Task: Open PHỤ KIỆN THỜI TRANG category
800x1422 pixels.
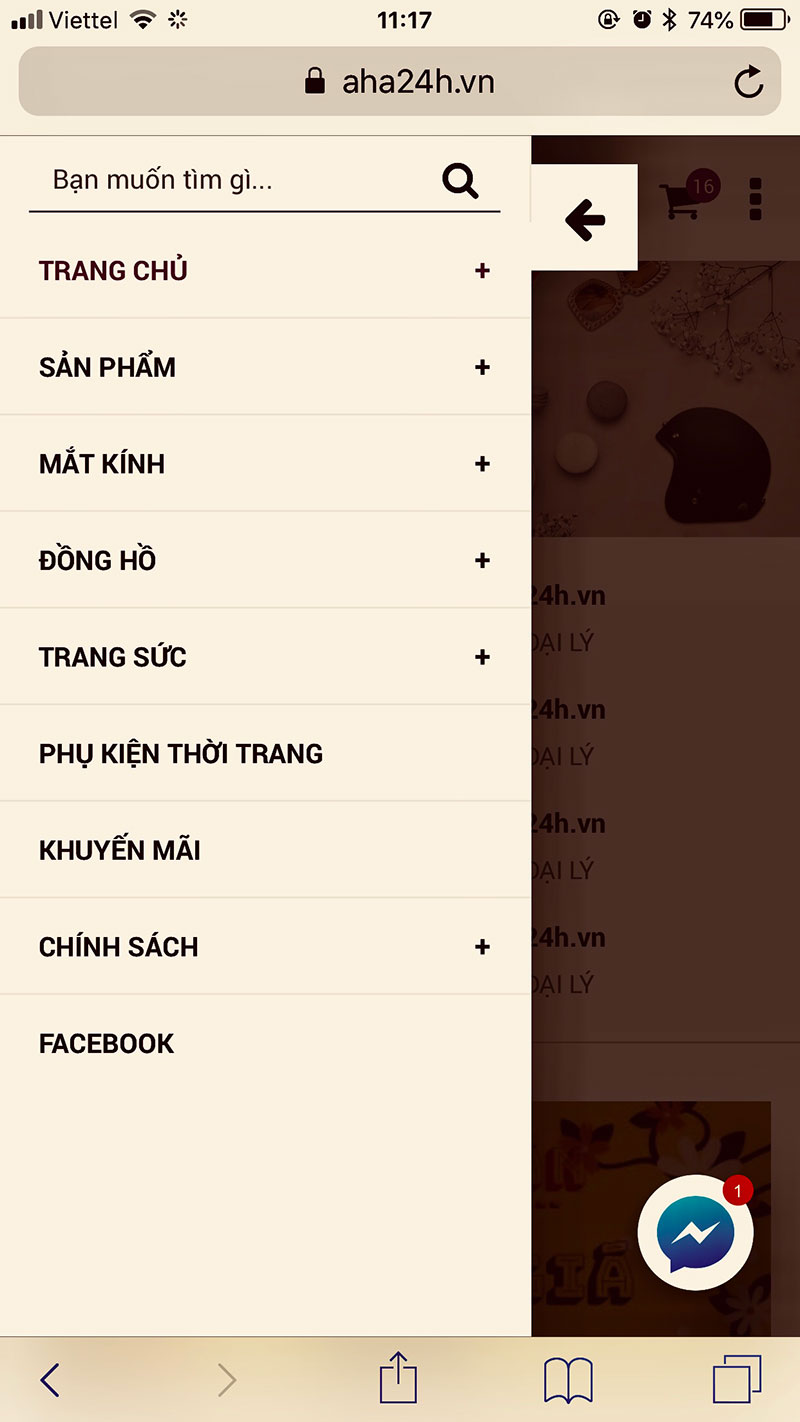Action: tap(181, 754)
